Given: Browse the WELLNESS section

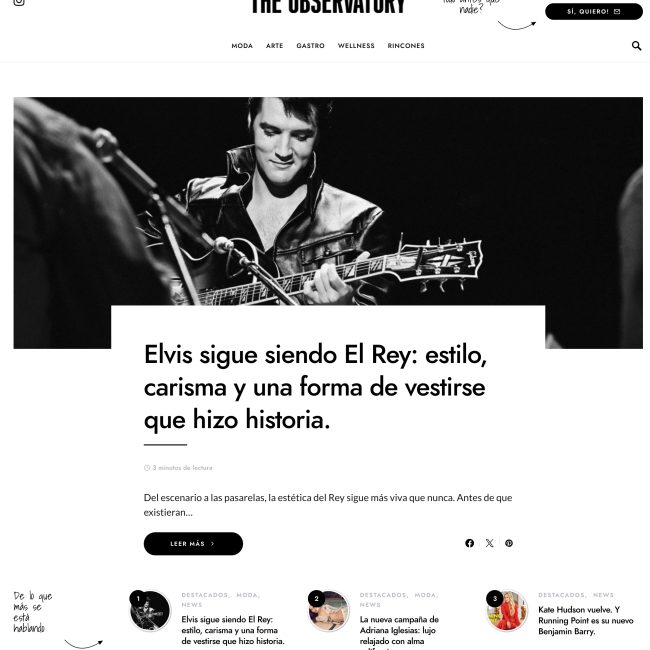Looking at the screenshot, I should tap(356, 46).
